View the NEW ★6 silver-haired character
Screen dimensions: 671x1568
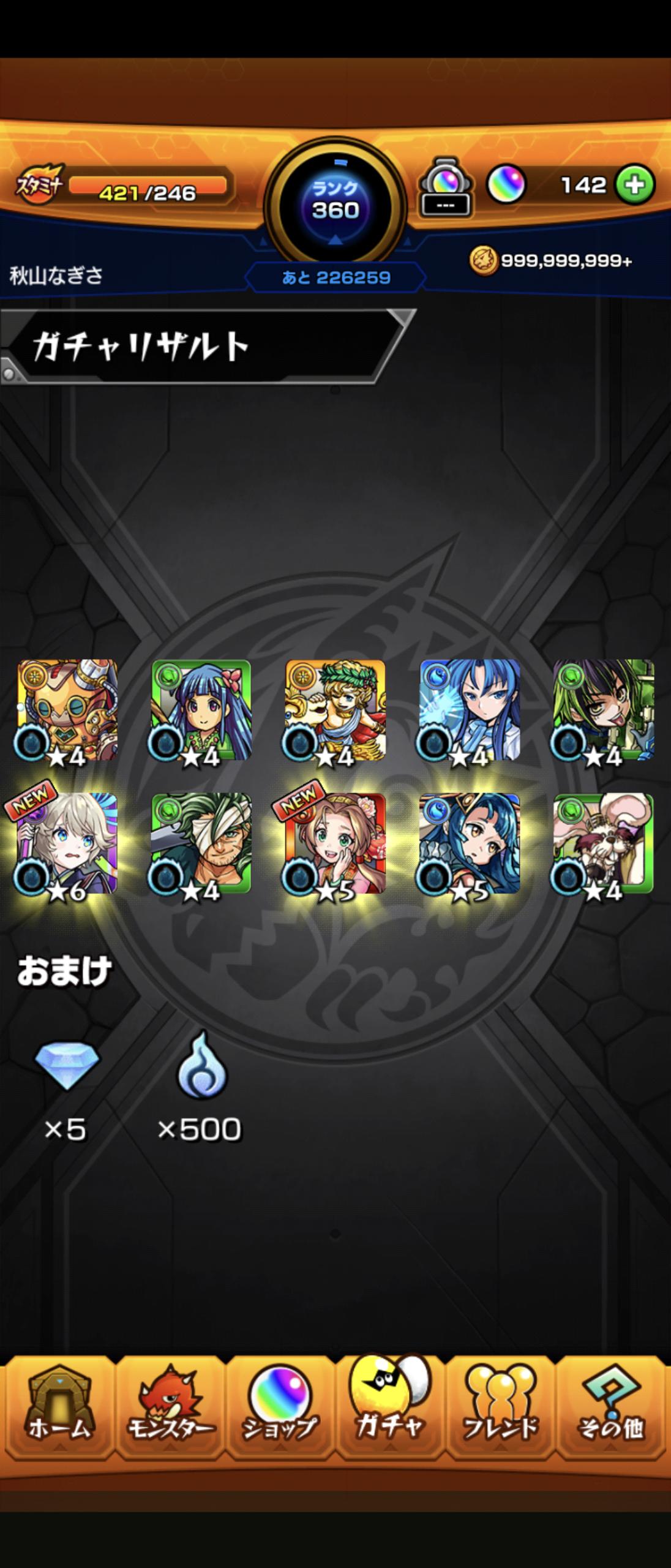tap(67, 843)
